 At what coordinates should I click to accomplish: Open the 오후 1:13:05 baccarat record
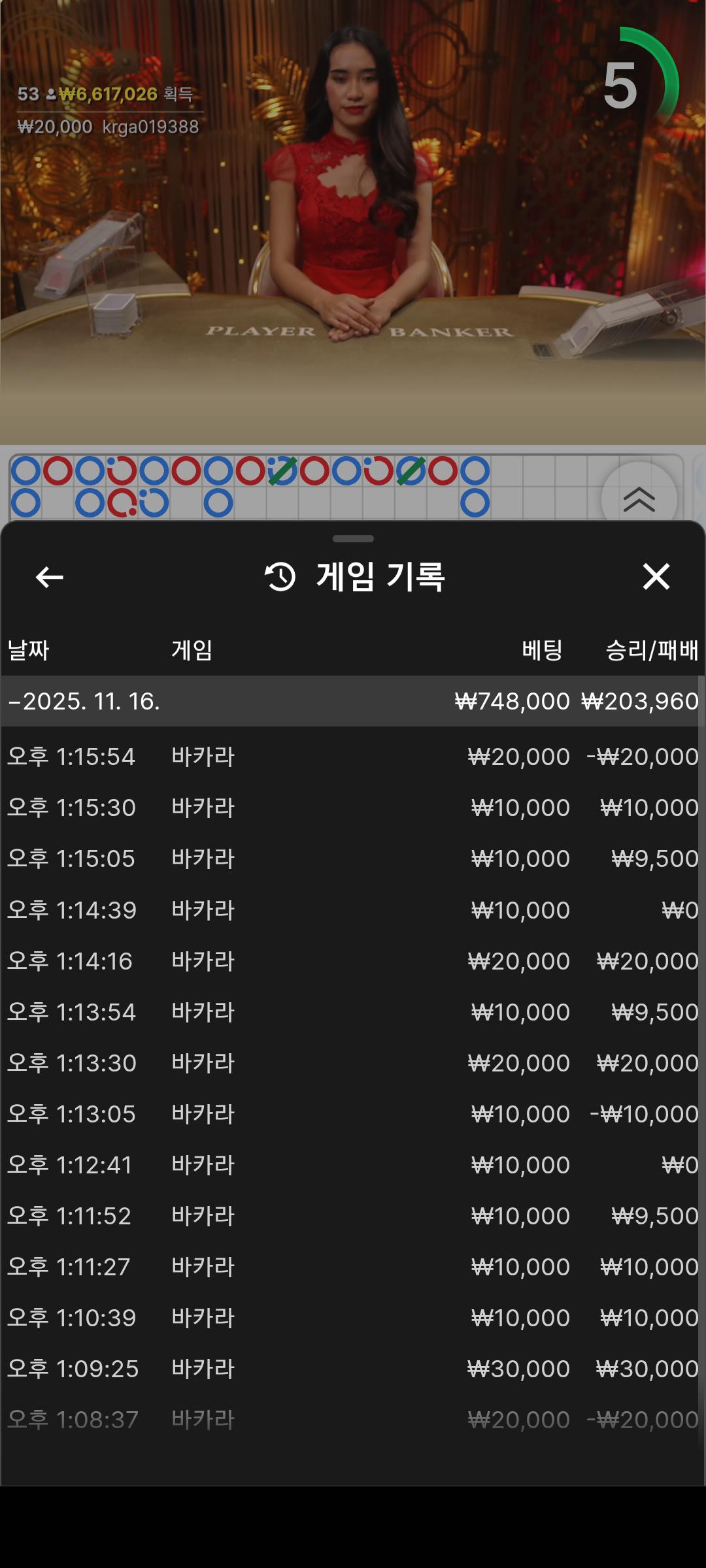tap(353, 1114)
